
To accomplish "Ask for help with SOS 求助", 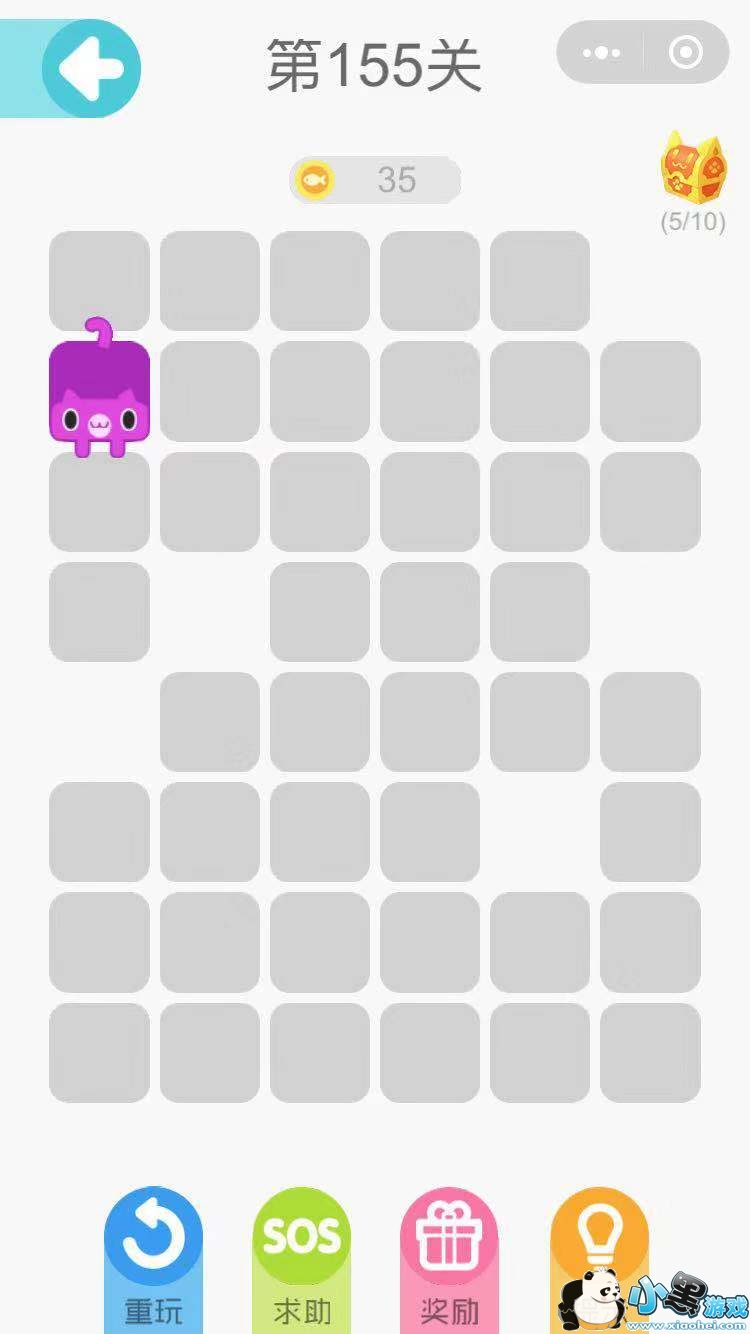I will click(301, 1255).
